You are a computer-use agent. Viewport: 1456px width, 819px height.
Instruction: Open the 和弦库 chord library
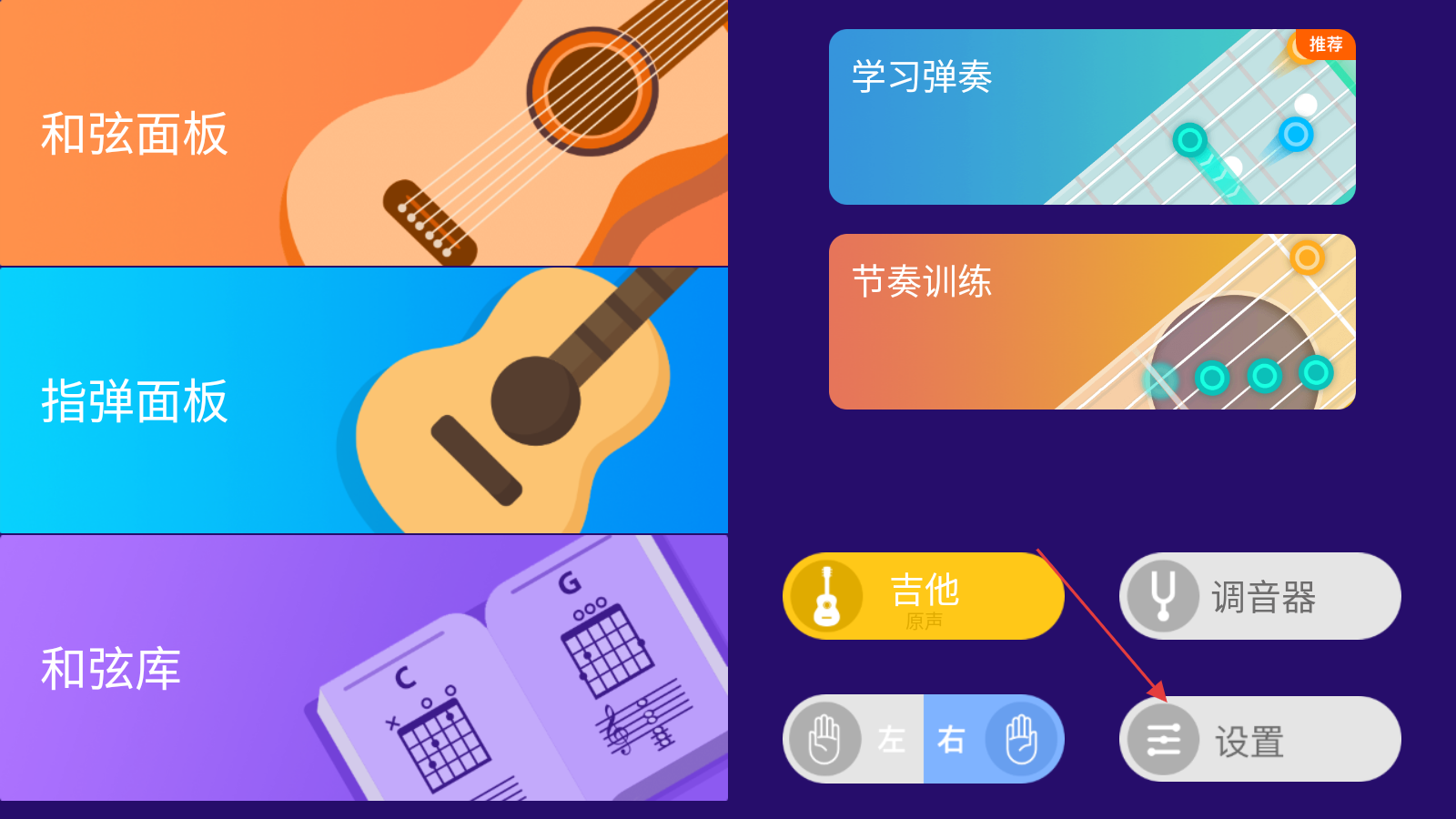[x=364, y=668]
